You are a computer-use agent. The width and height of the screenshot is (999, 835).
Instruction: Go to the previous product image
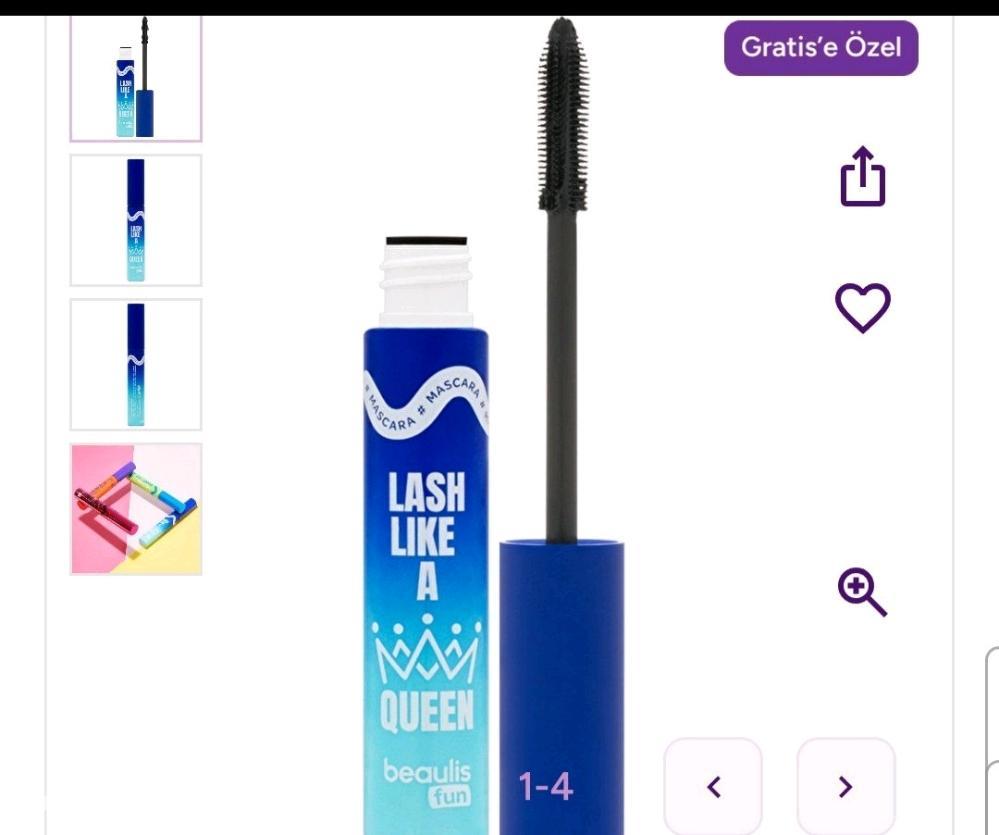713,787
